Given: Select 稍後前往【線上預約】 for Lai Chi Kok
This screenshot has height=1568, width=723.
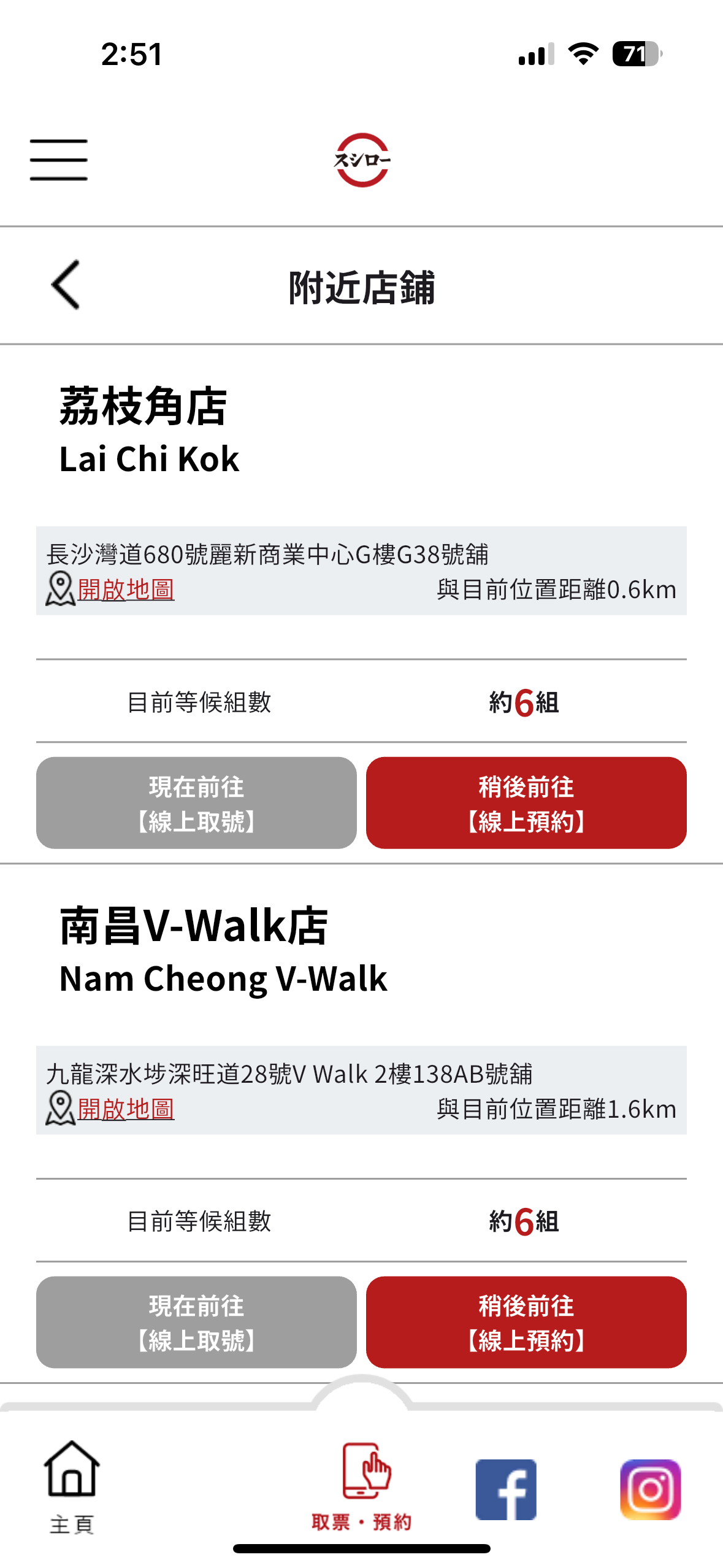Looking at the screenshot, I should [526, 803].
